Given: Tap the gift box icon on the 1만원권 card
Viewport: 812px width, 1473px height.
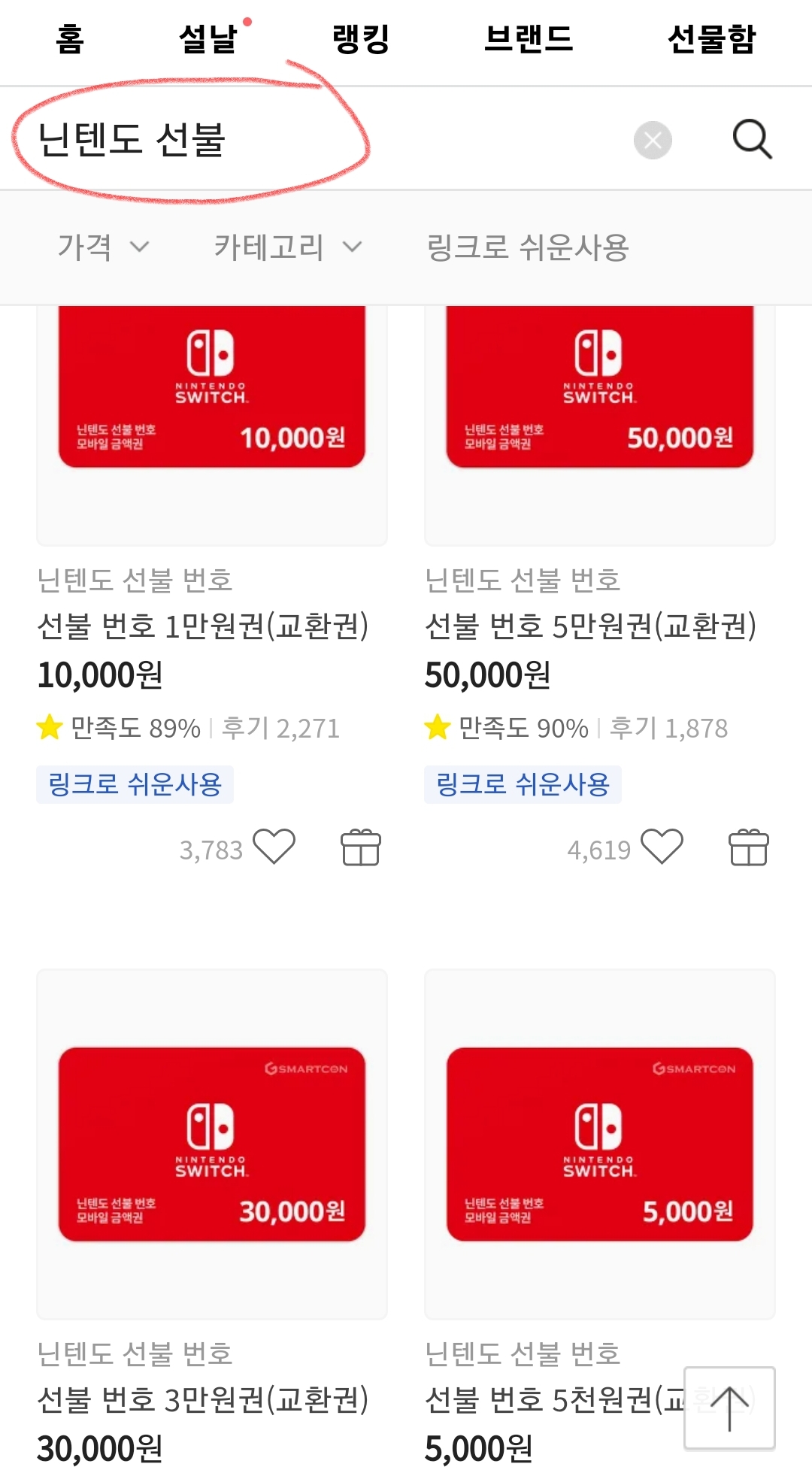Looking at the screenshot, I should coord(360,848).
